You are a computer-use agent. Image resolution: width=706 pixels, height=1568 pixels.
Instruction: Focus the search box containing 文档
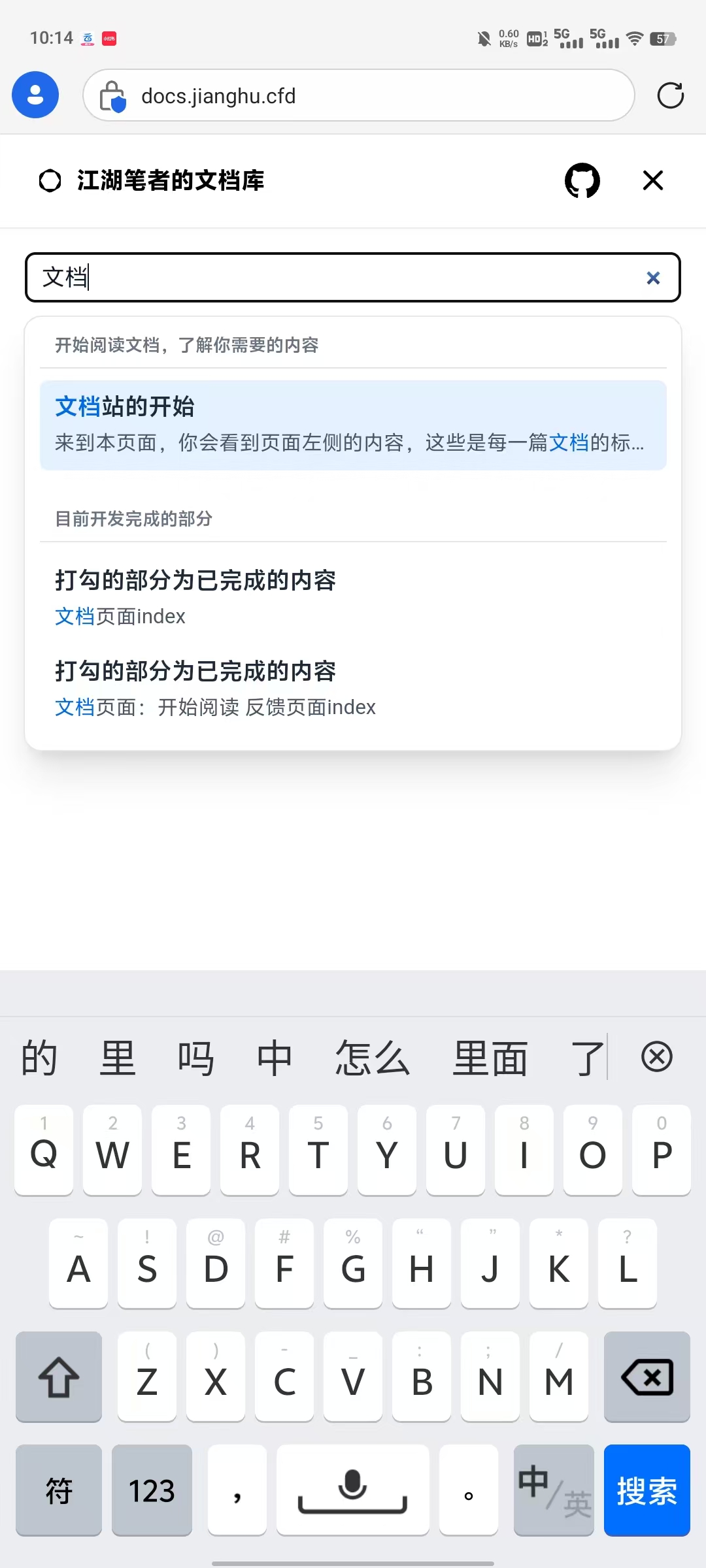click(327, 278)
